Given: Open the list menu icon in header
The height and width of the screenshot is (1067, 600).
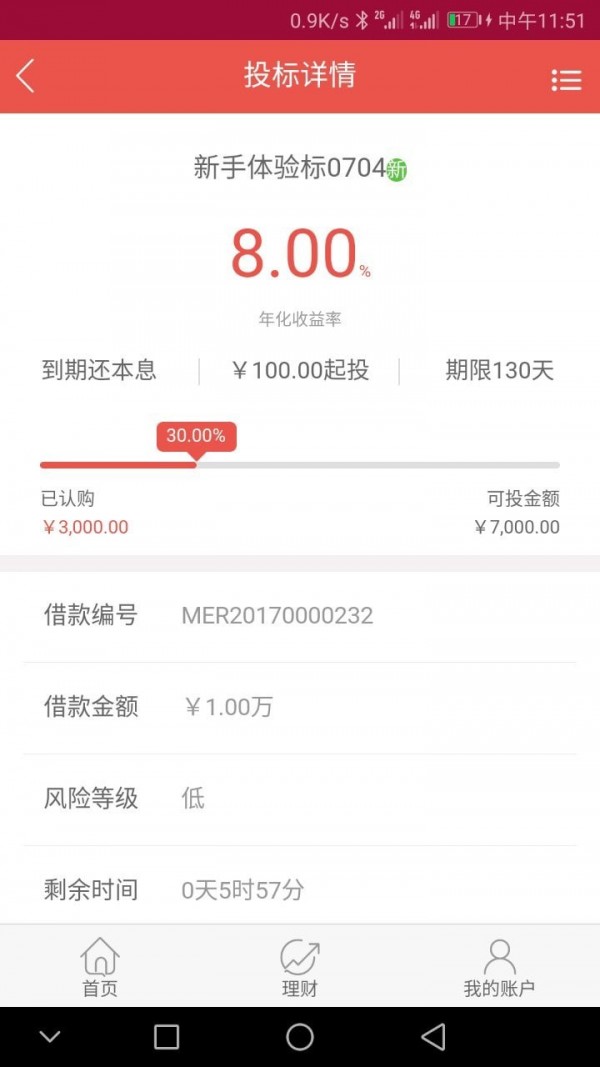Looking at the screenshot, I should click(x=566, y=80).
